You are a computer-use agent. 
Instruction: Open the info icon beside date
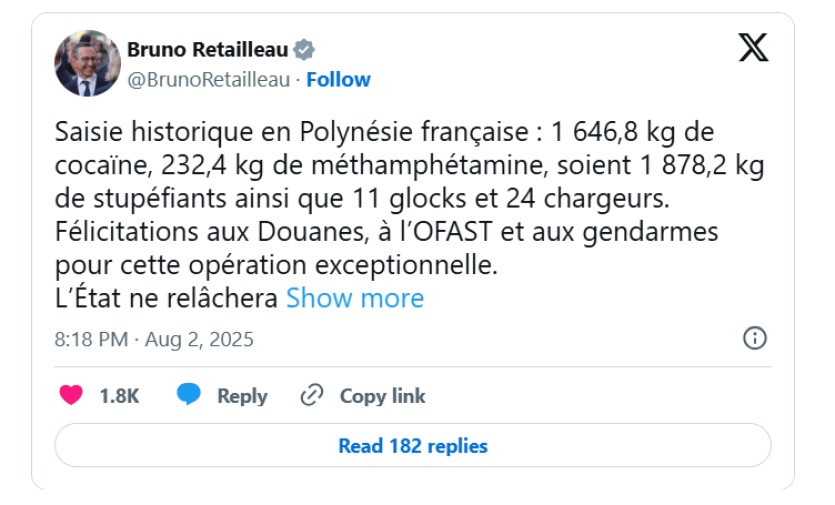coord(755,338)
